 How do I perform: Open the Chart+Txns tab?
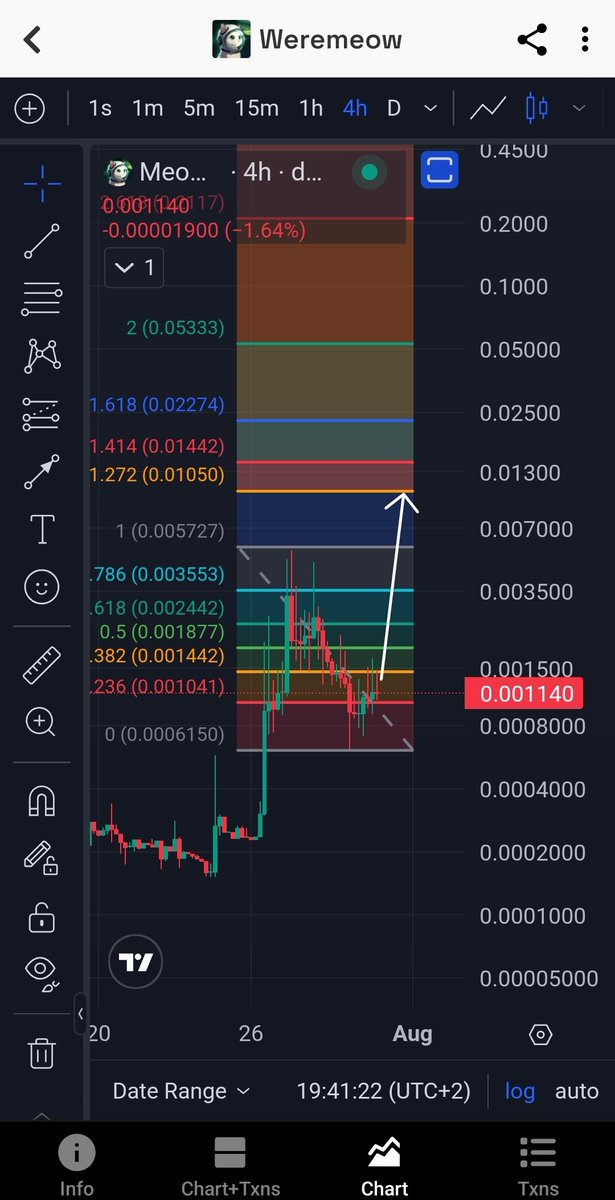(231, 1165)
